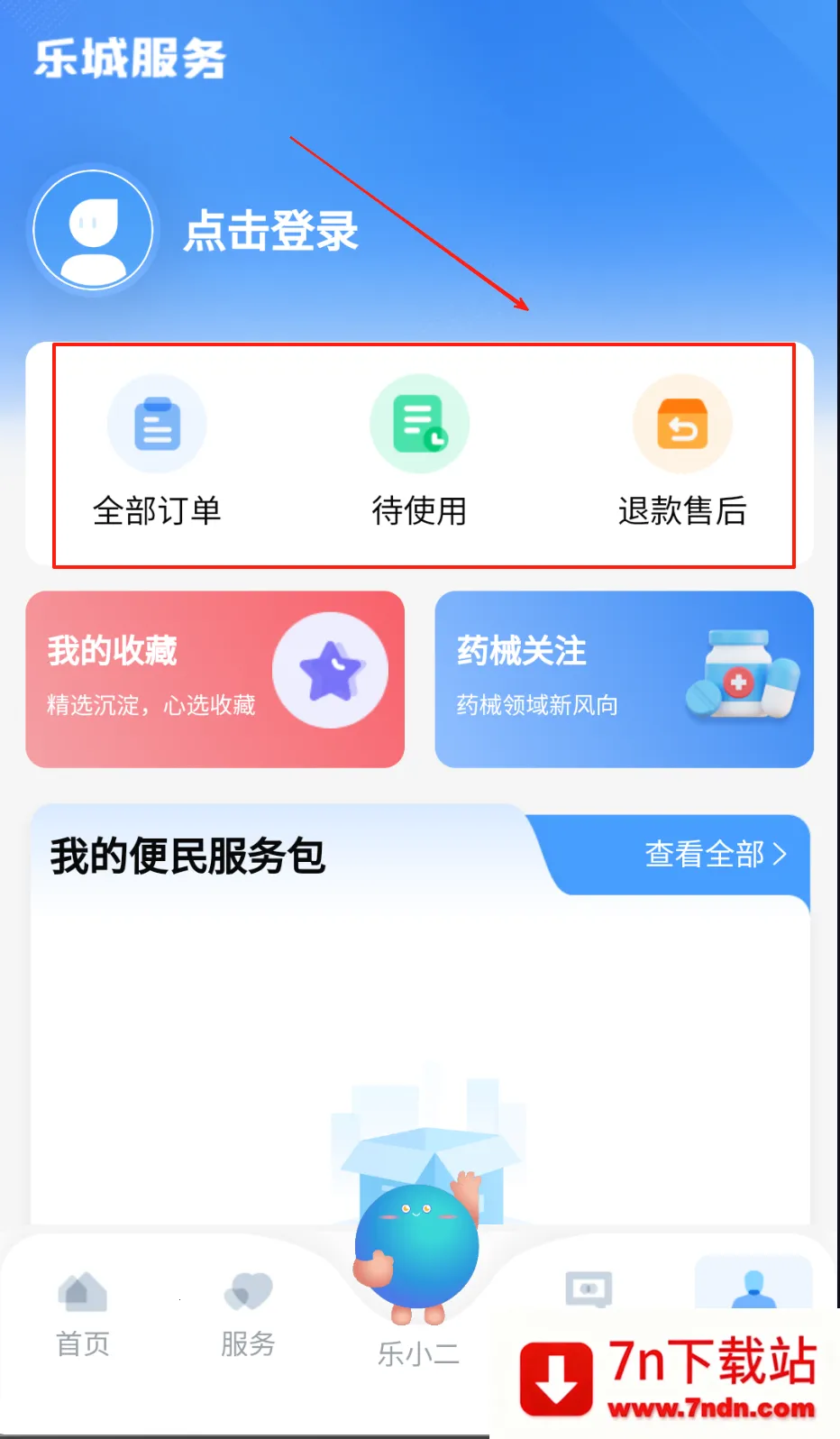Open the 药械关注 card
This screenshot has width=840, height=1439.
pyautogui.click(x=624, y=679)
